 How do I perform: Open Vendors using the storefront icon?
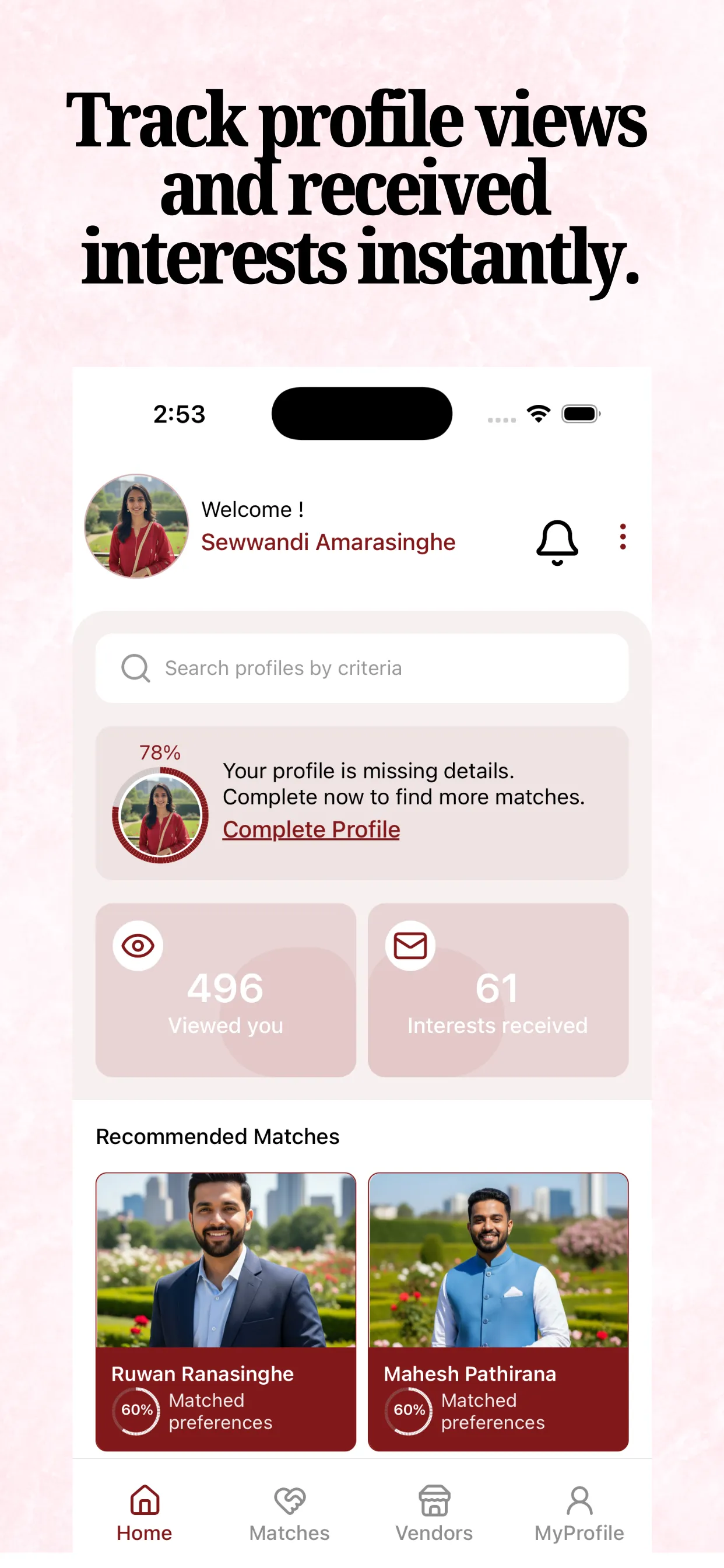[433, 1499]
